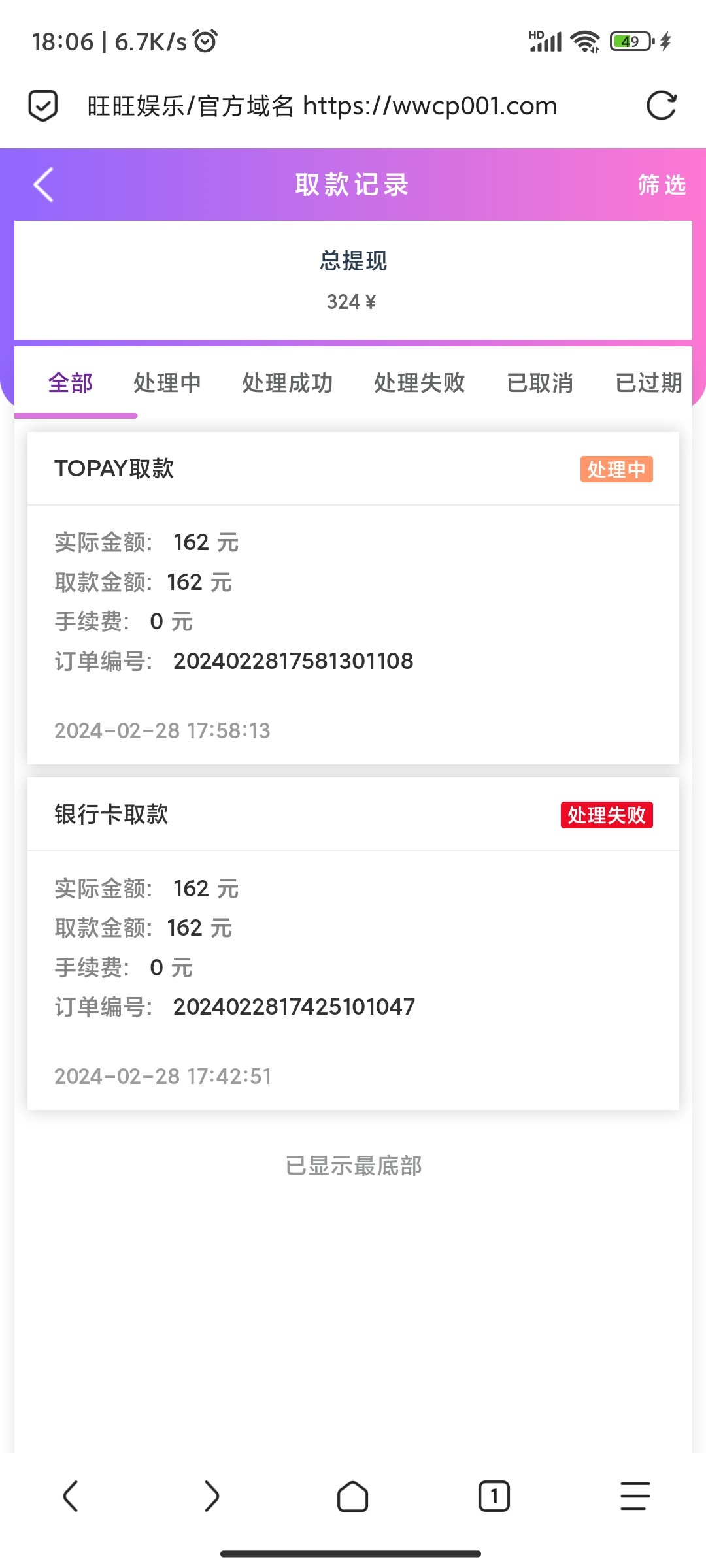Open the 已过期 tab

click(x=648, y=384)
